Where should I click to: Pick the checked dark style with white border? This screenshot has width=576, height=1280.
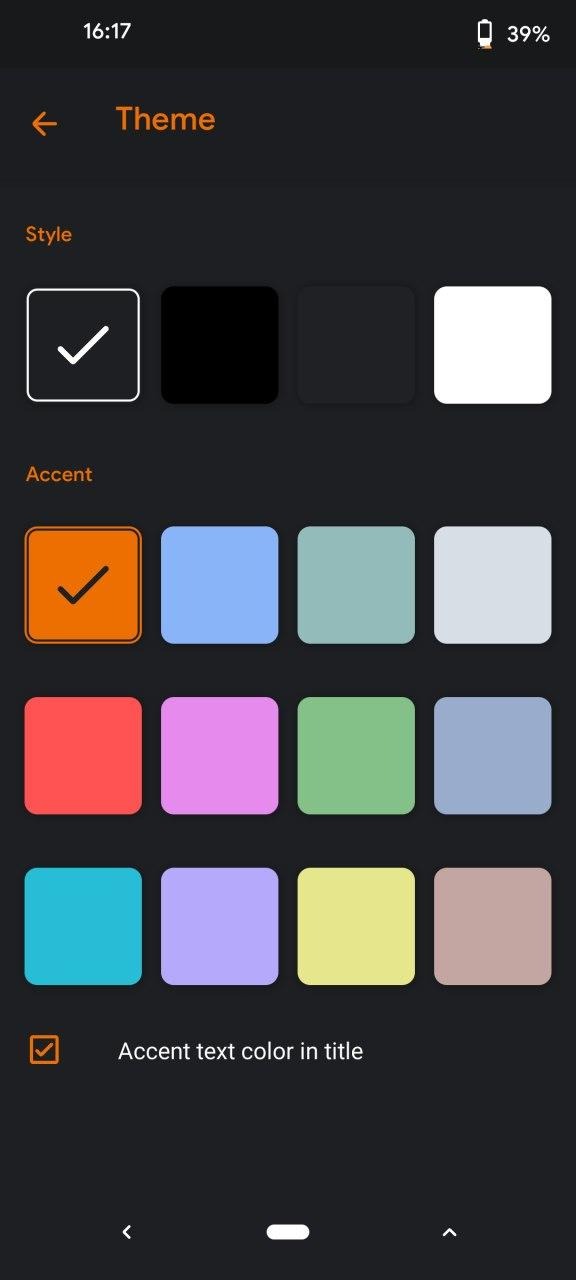[x=83, y=345]
